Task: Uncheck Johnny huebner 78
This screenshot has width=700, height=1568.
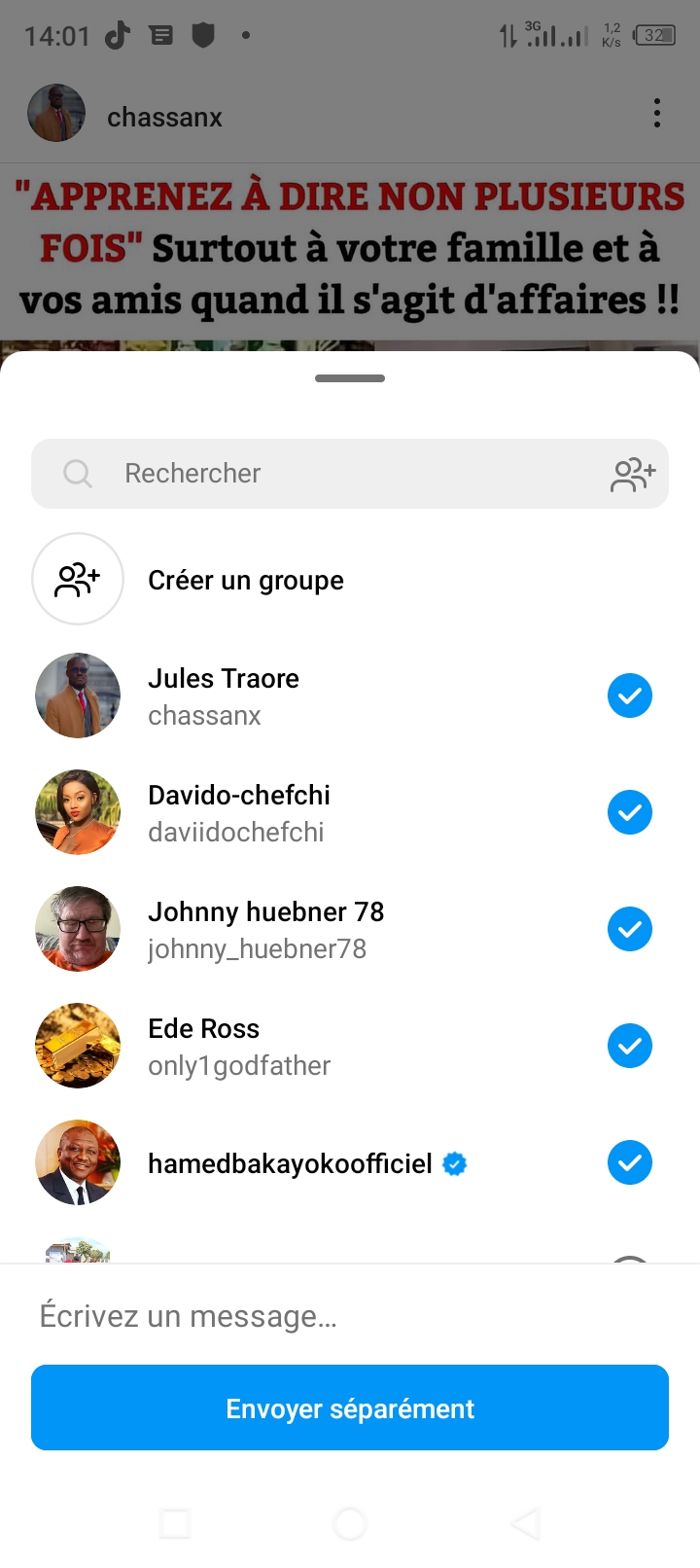Action: tap(629, 929)
